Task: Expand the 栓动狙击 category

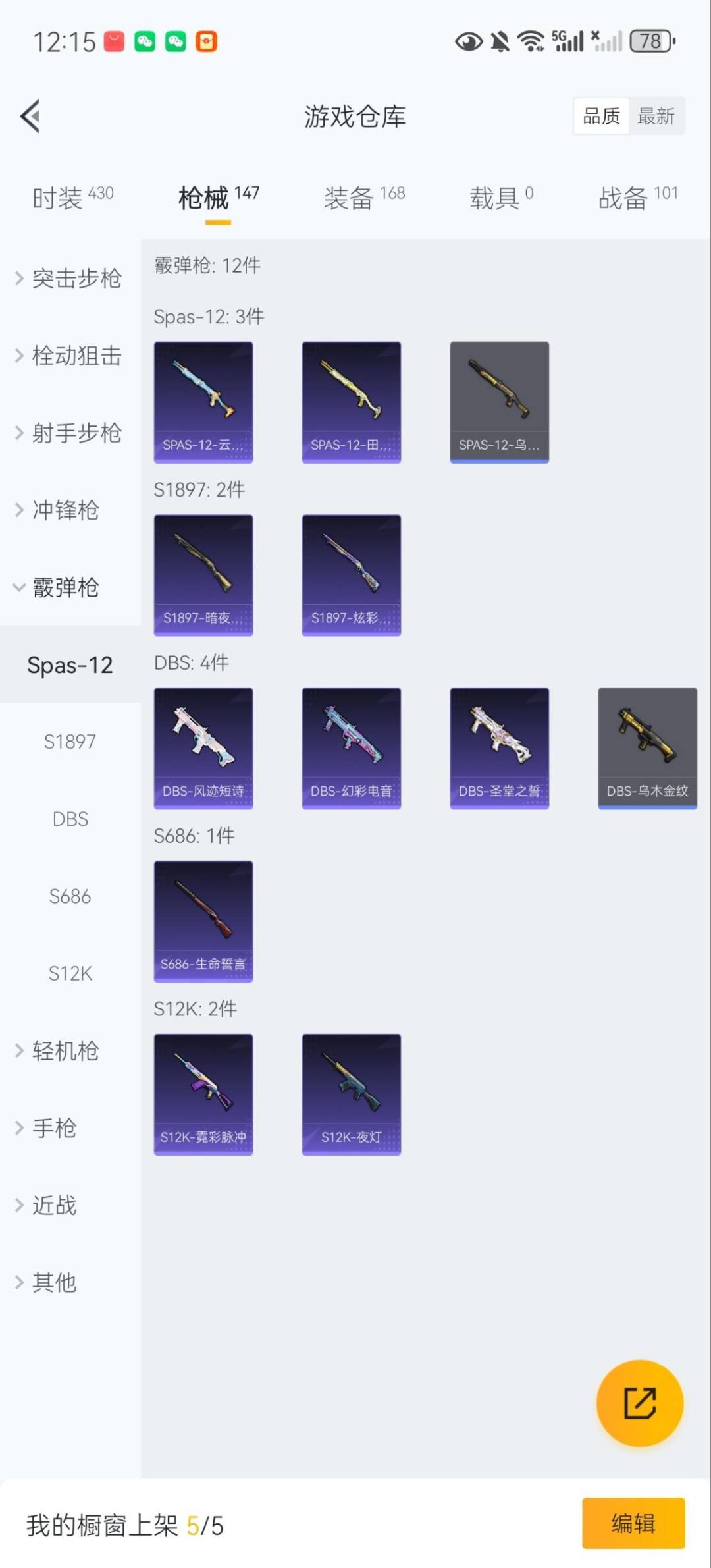Action: coord(69,356)
